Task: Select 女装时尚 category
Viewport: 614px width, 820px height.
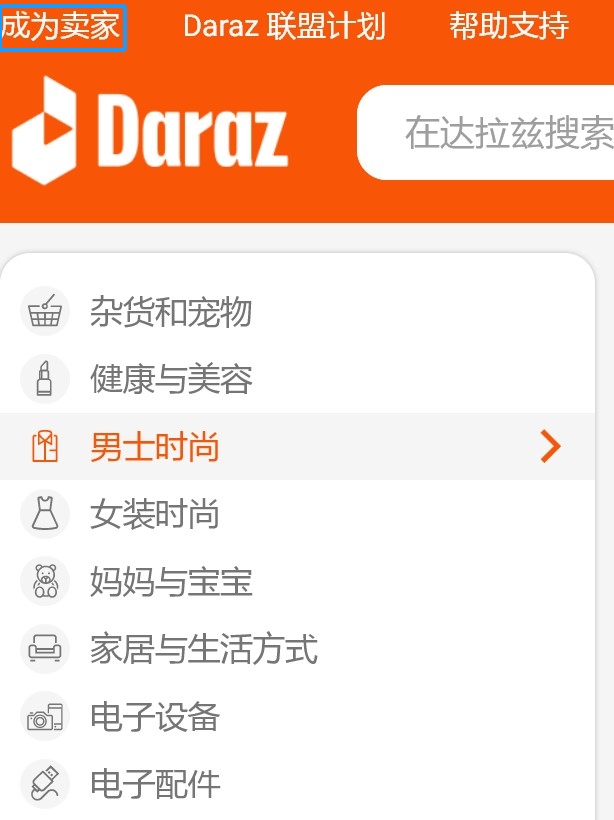Action: coord(155,514)
